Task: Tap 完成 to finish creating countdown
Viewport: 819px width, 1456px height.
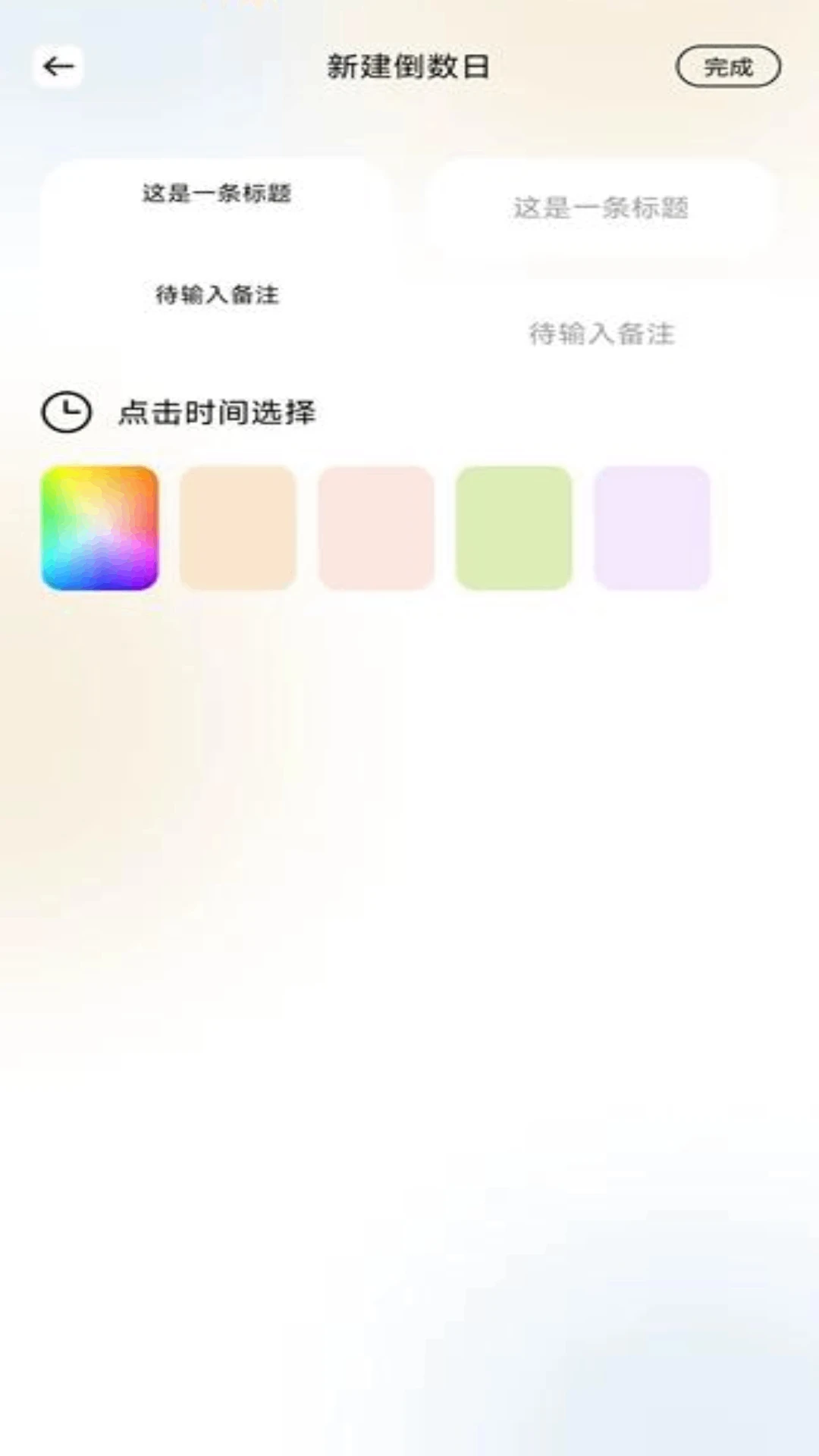Action: tap(727, 67)
